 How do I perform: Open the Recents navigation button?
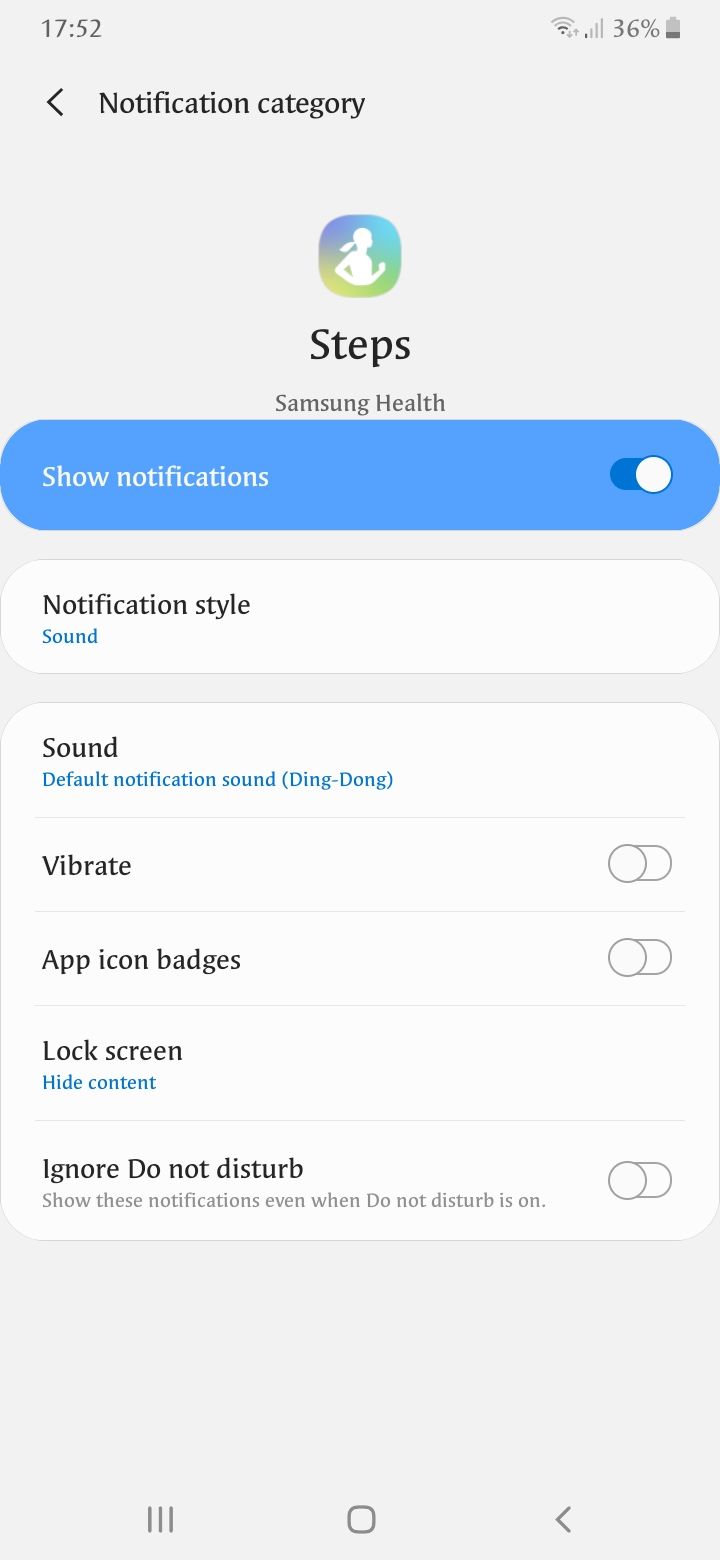click(159, 1518)
